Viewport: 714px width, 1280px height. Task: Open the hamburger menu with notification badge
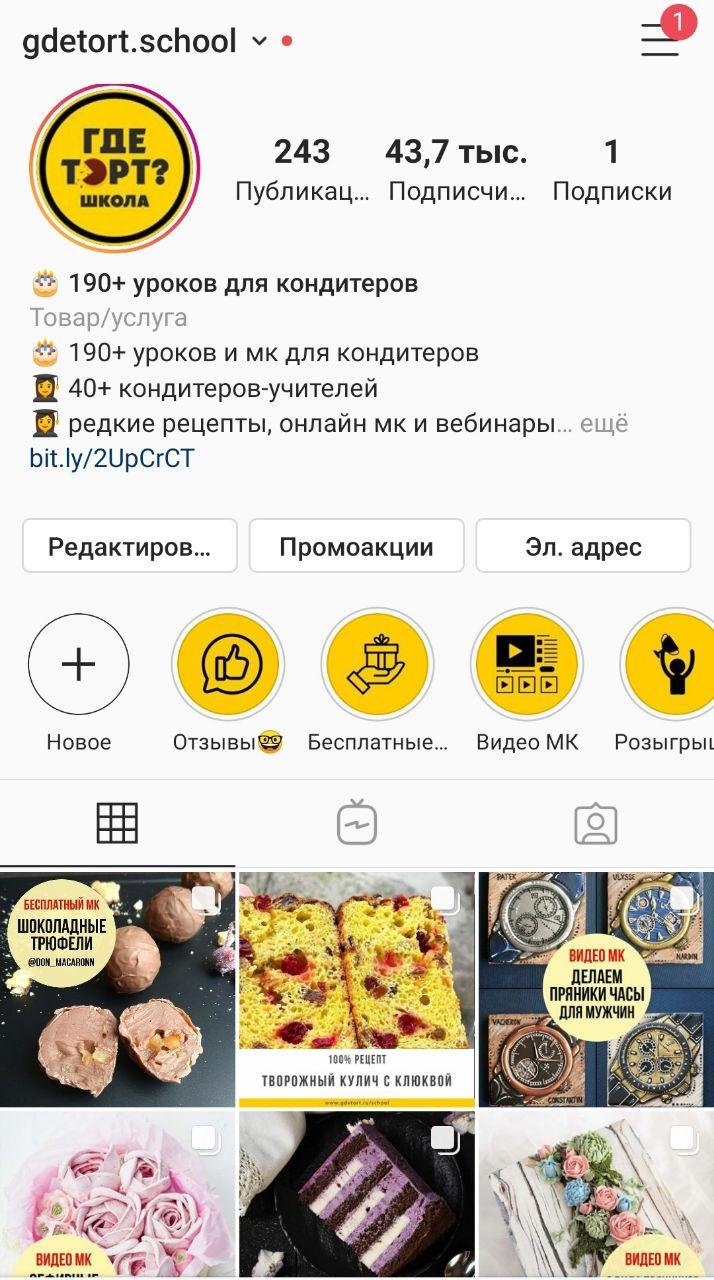660,40
